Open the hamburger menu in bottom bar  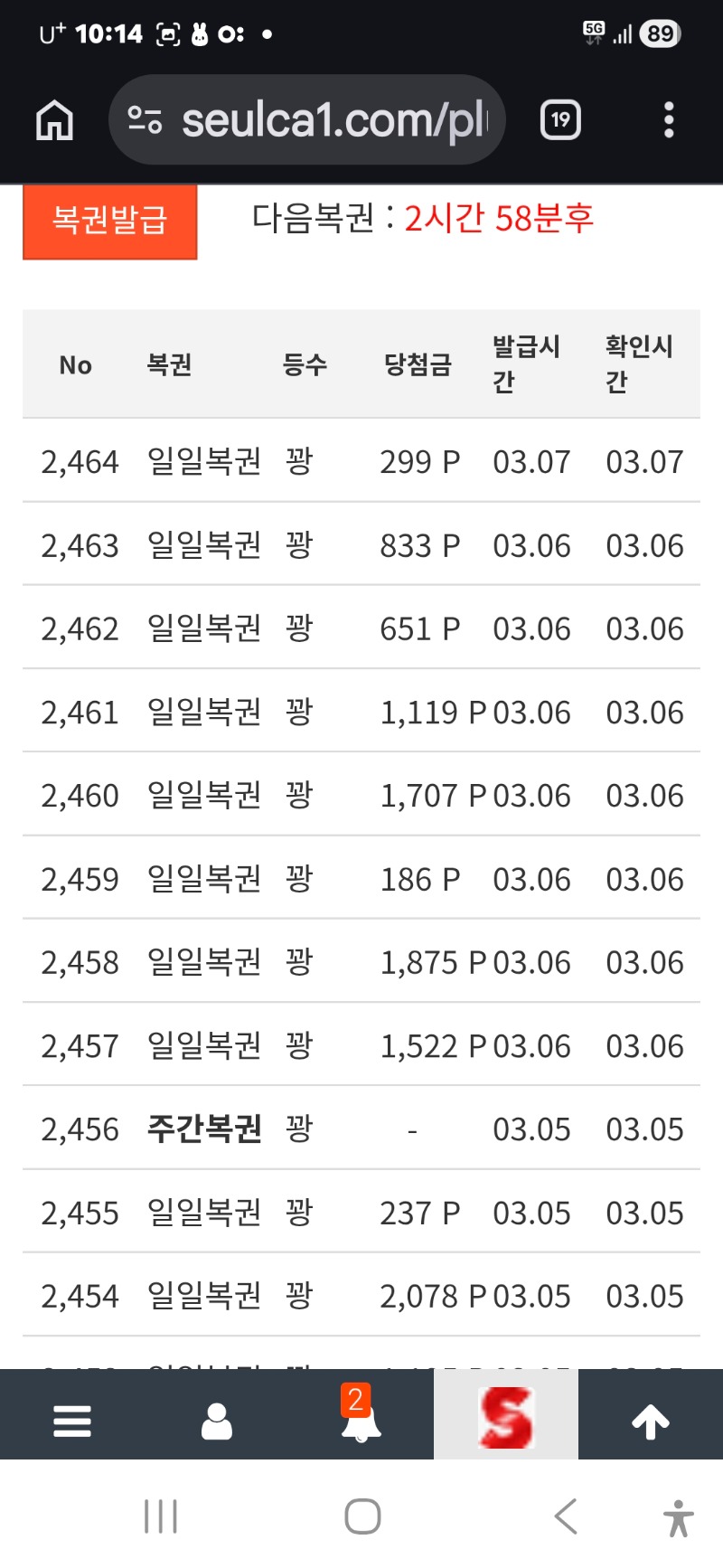coord(72,1421)
